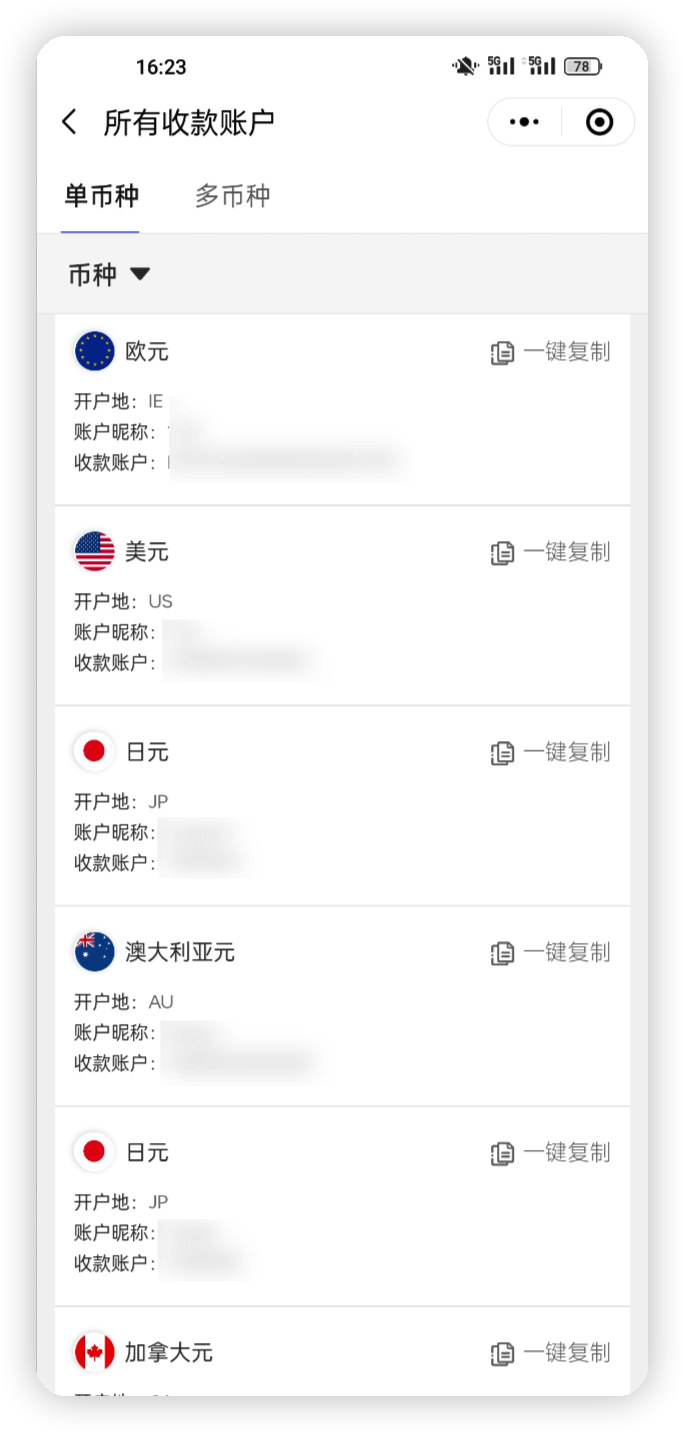This screenshot has height=1432, width=684.
Task: Open the mini program more options menu
Action: (x=524, y=122)
